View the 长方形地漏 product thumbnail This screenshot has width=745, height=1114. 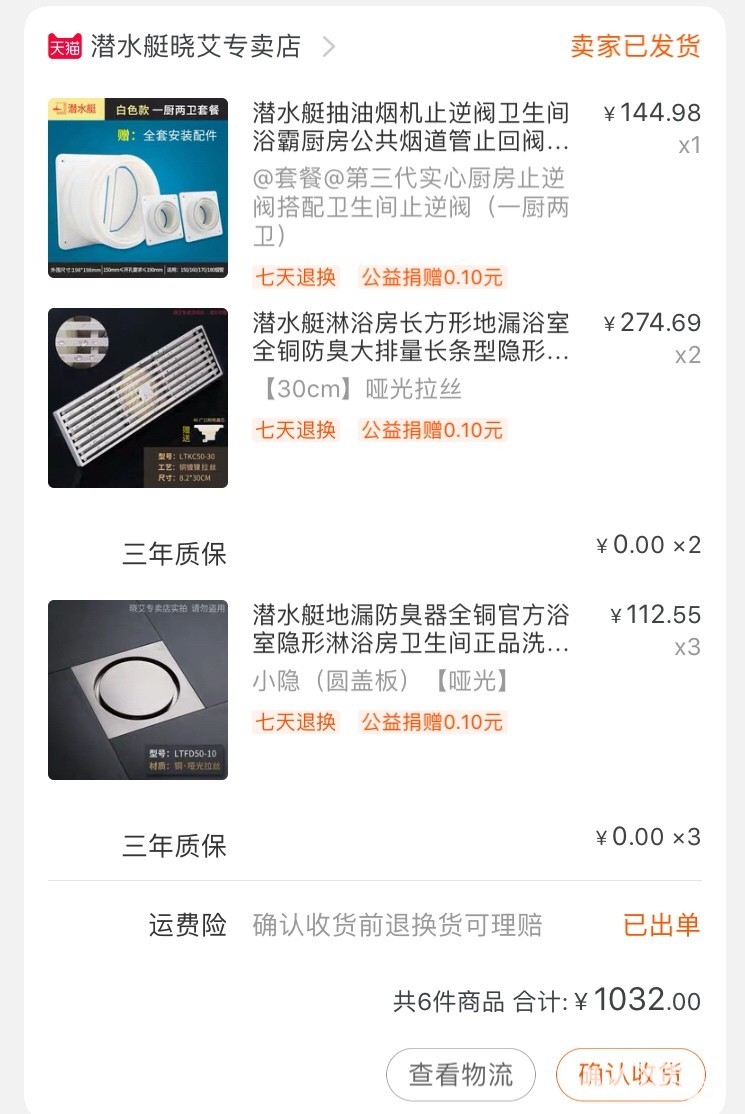138,398
